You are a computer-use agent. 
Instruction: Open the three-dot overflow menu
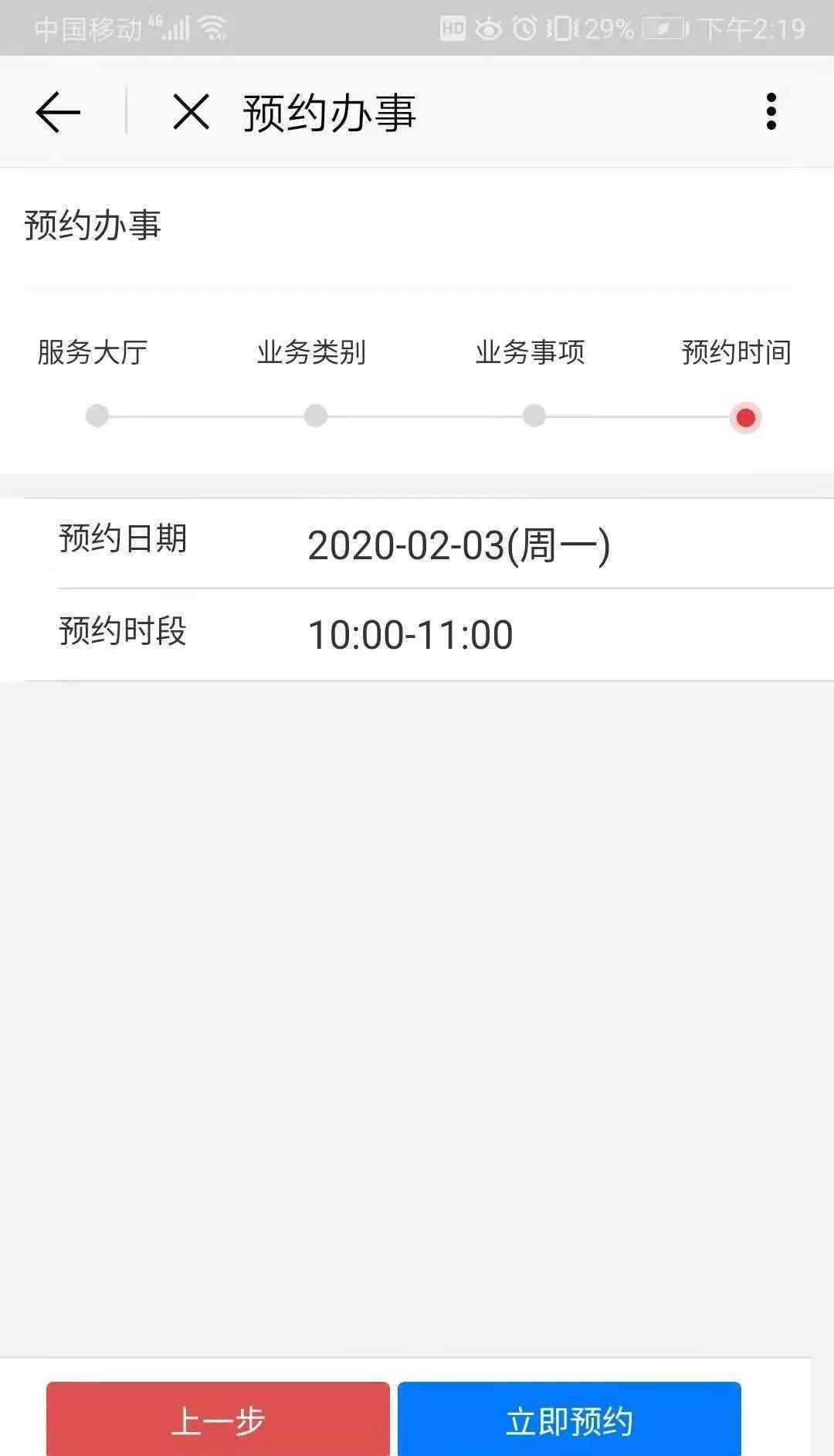pos(771,112)
